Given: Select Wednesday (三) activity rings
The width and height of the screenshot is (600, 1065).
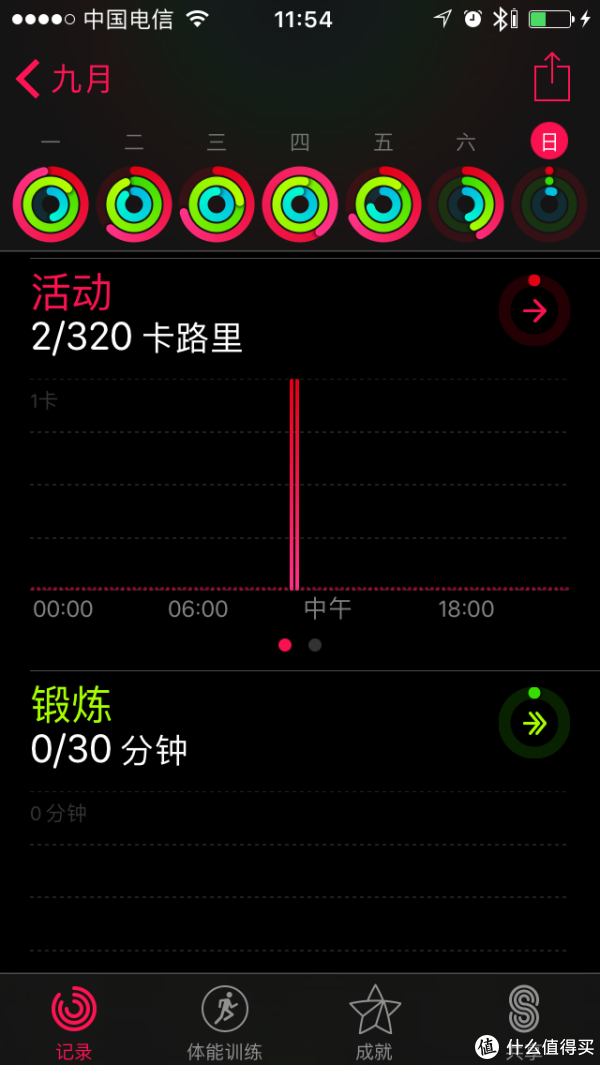Looking at the screenshot, I should pos(217,204).
